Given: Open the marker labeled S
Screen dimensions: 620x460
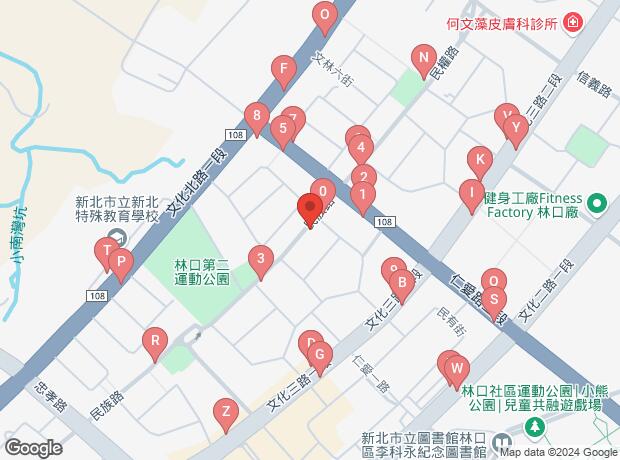Looking at the screenshot, I should click(x=495, y=297).
